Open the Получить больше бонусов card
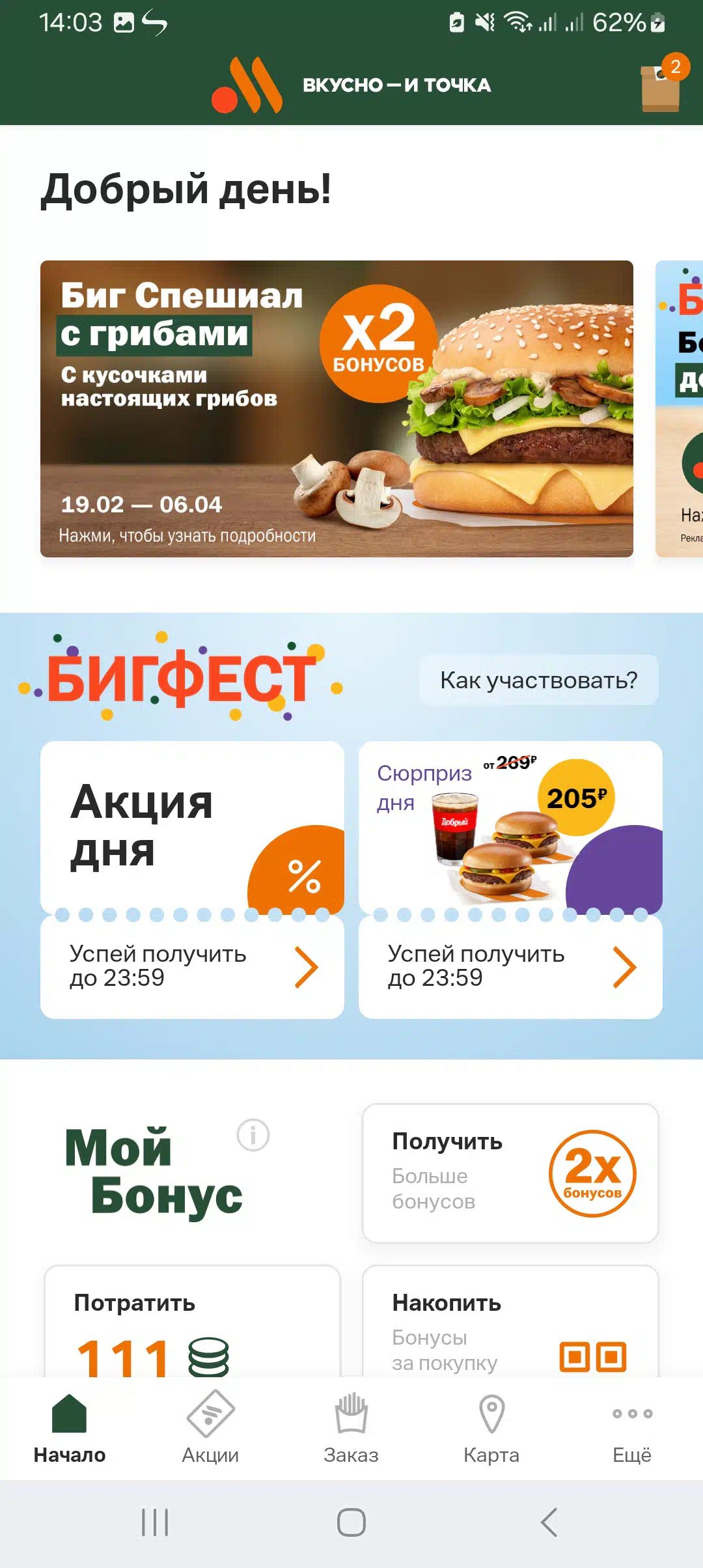The height and width of the screenshot is (1568, 703). coord(510,1173)
